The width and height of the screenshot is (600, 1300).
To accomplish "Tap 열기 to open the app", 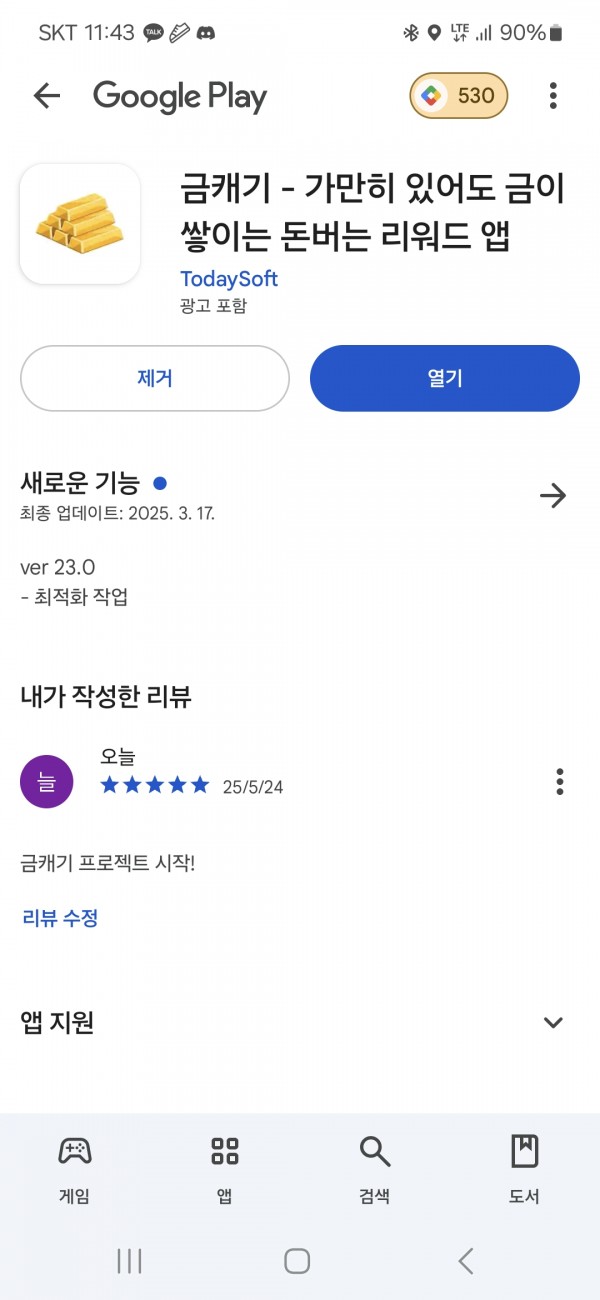I will [x=445, y=378].
